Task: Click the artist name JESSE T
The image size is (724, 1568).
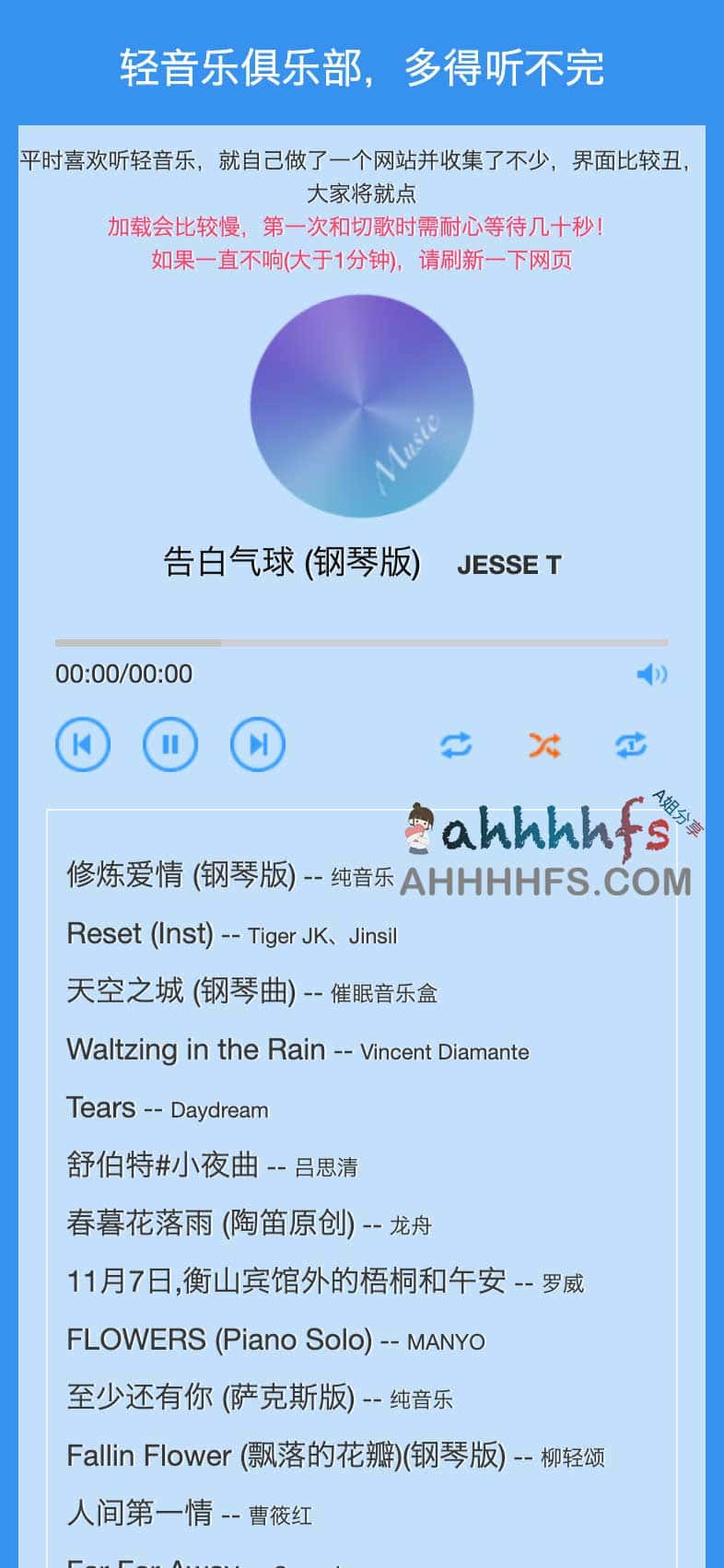Action: pos(510,566)
